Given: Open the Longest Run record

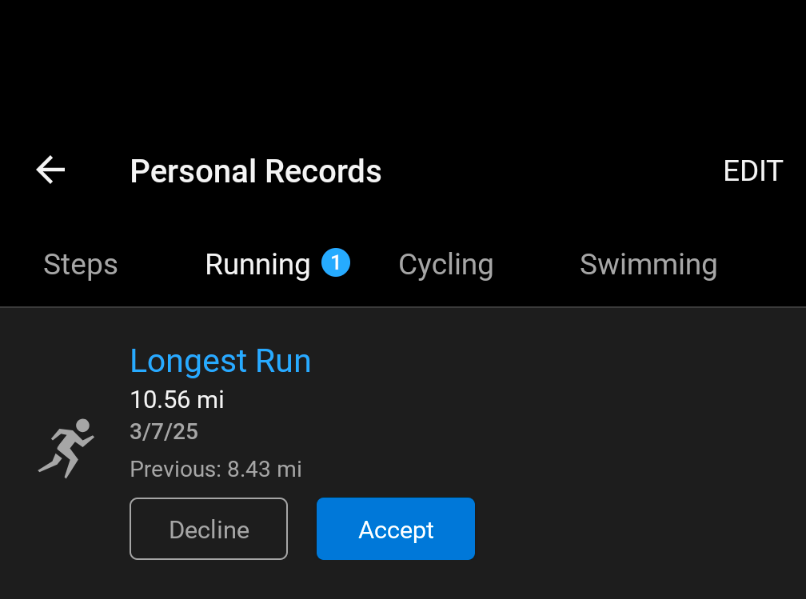Looking at the screenshot, I should pyautogui.click(x=221, y=361).
